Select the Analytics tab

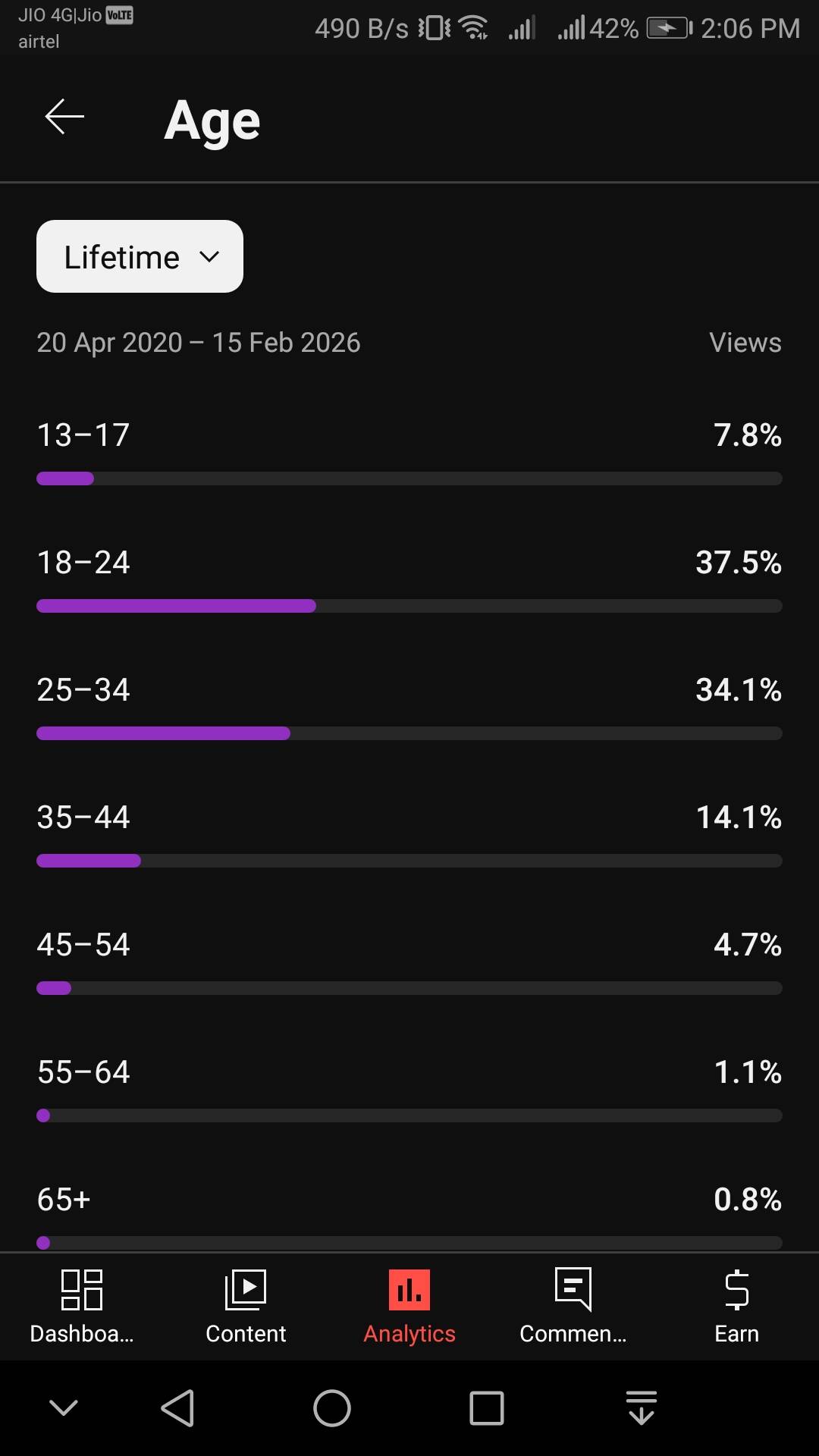(409, 1306)
